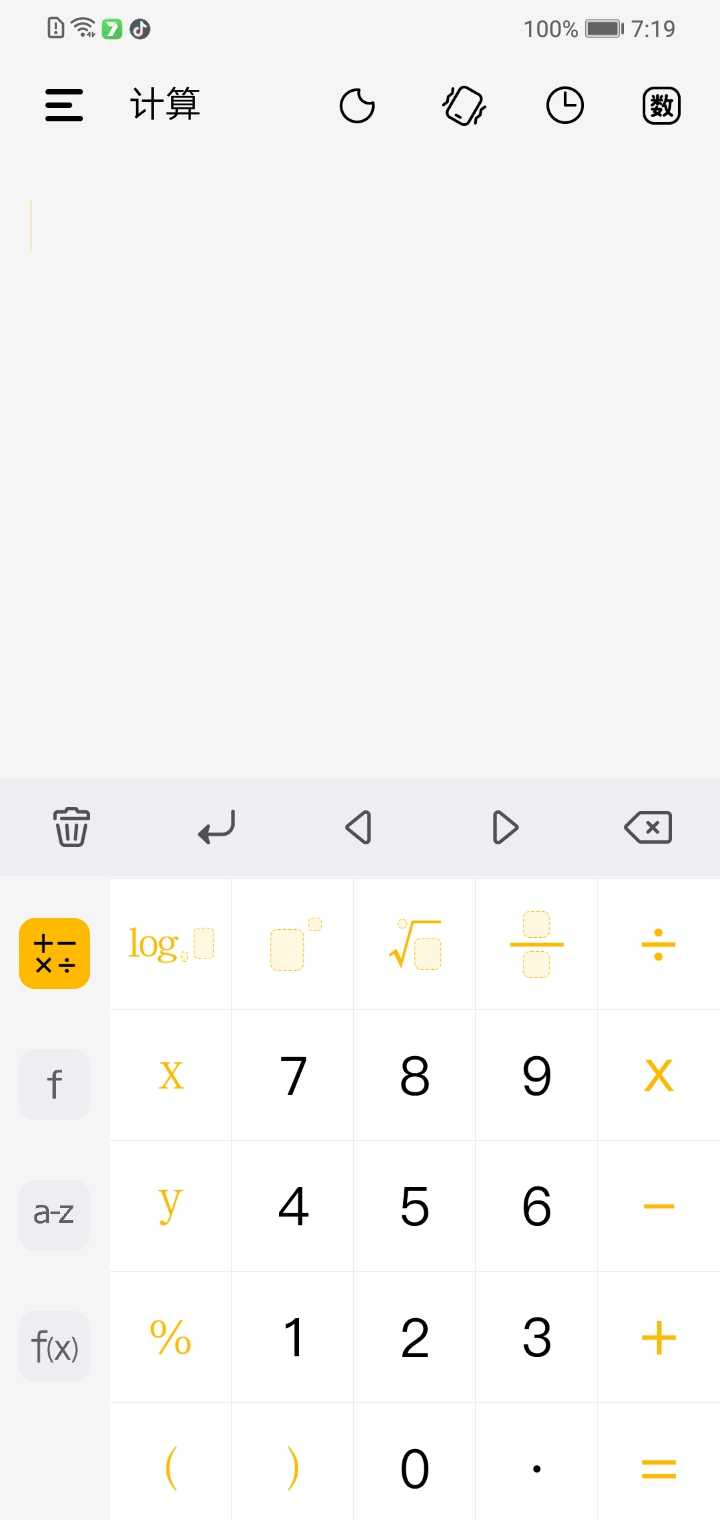Tap the 数 icon in top bar
This screenshot has height=1520, width=720.
661,105
